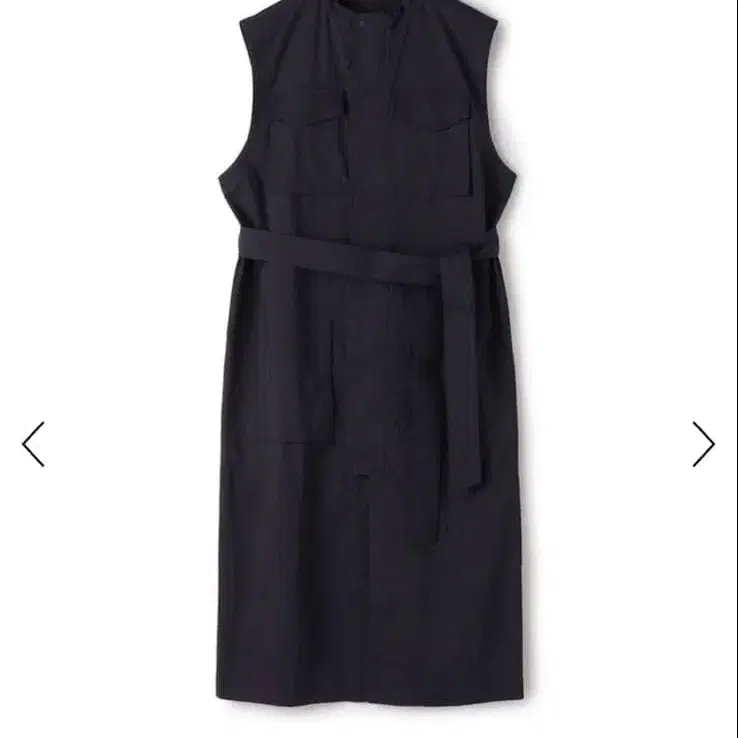Screen dimensions: 738x738
Task: Show the next product image
Action: click(703, 444)
